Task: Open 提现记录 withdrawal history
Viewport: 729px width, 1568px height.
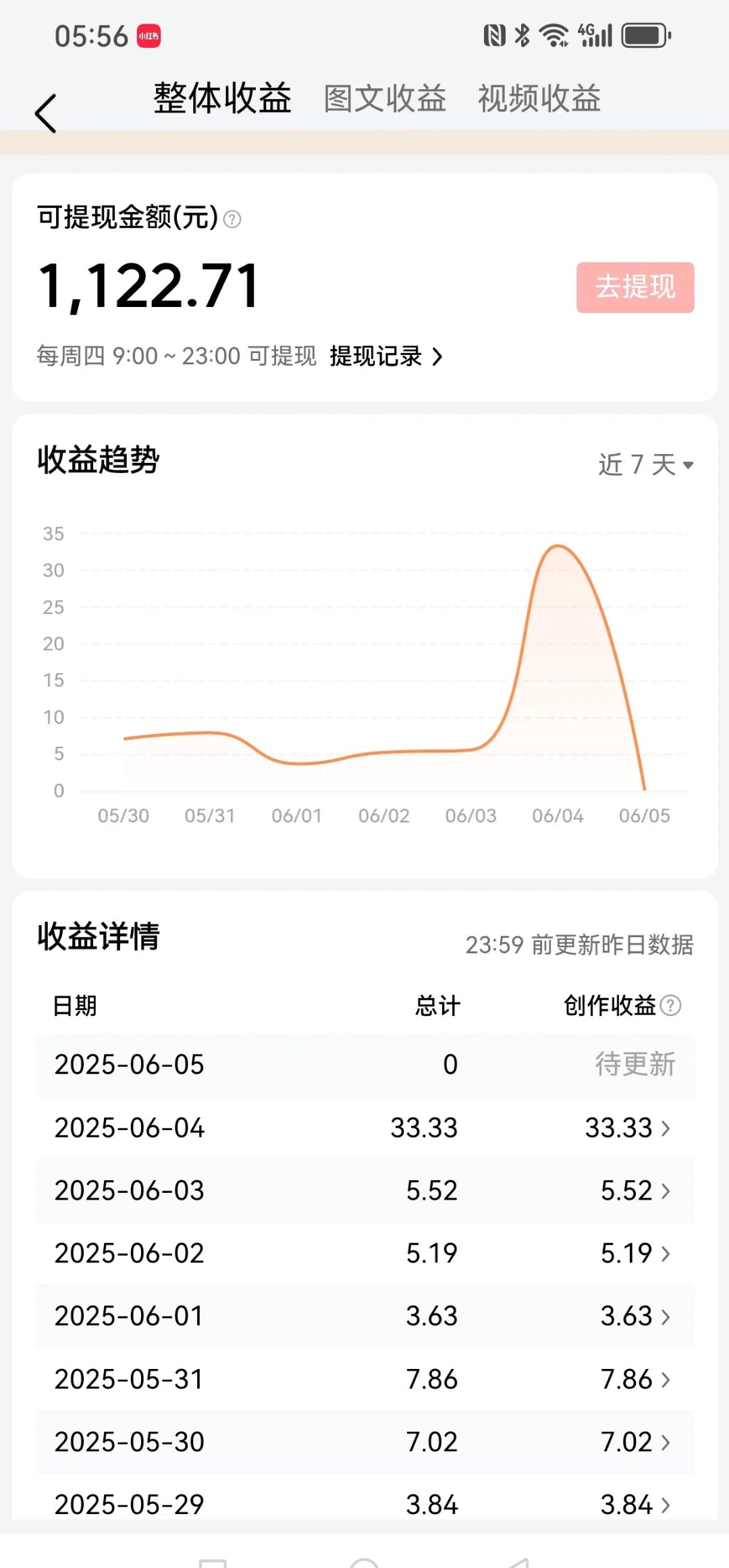Action: tap(386, 356)
